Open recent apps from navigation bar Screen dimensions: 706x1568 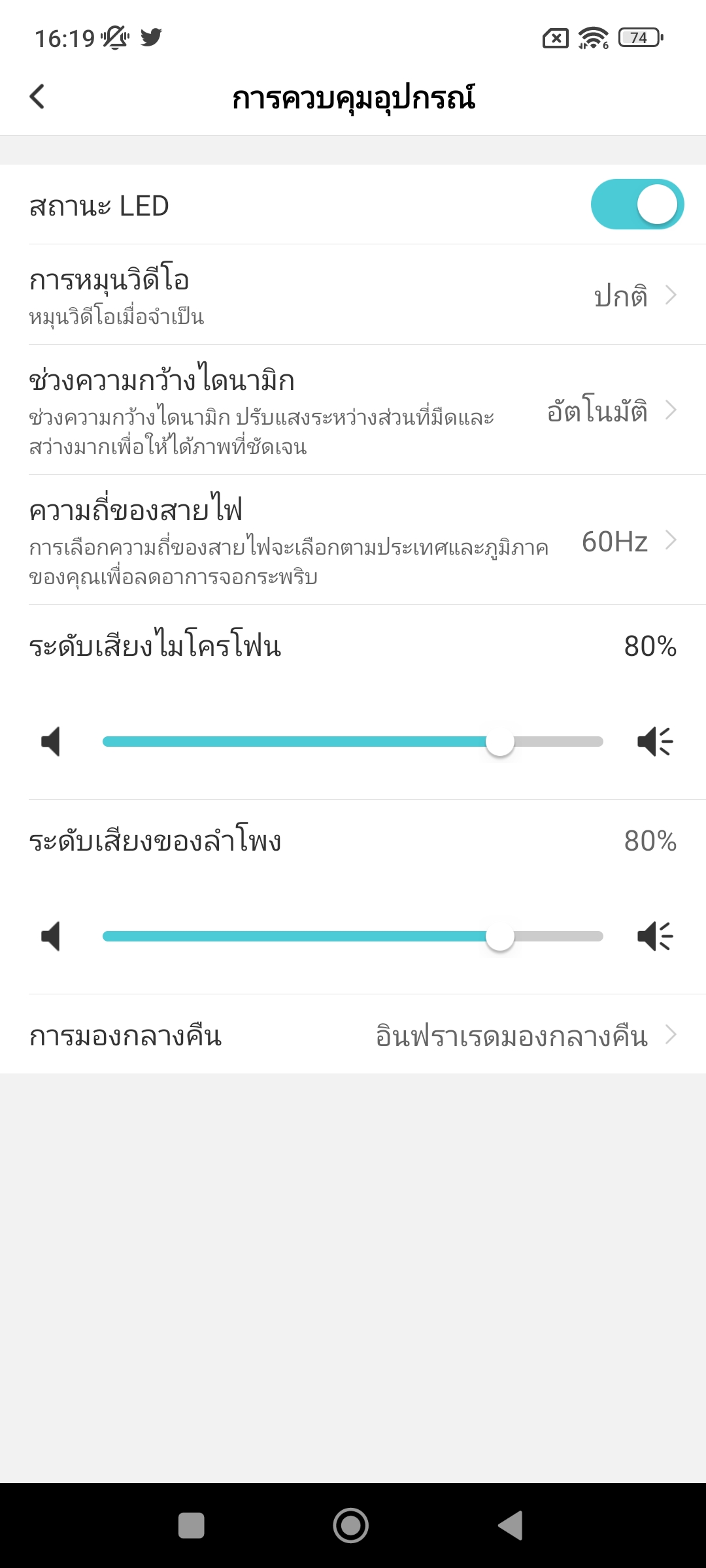click(192, 1526)
